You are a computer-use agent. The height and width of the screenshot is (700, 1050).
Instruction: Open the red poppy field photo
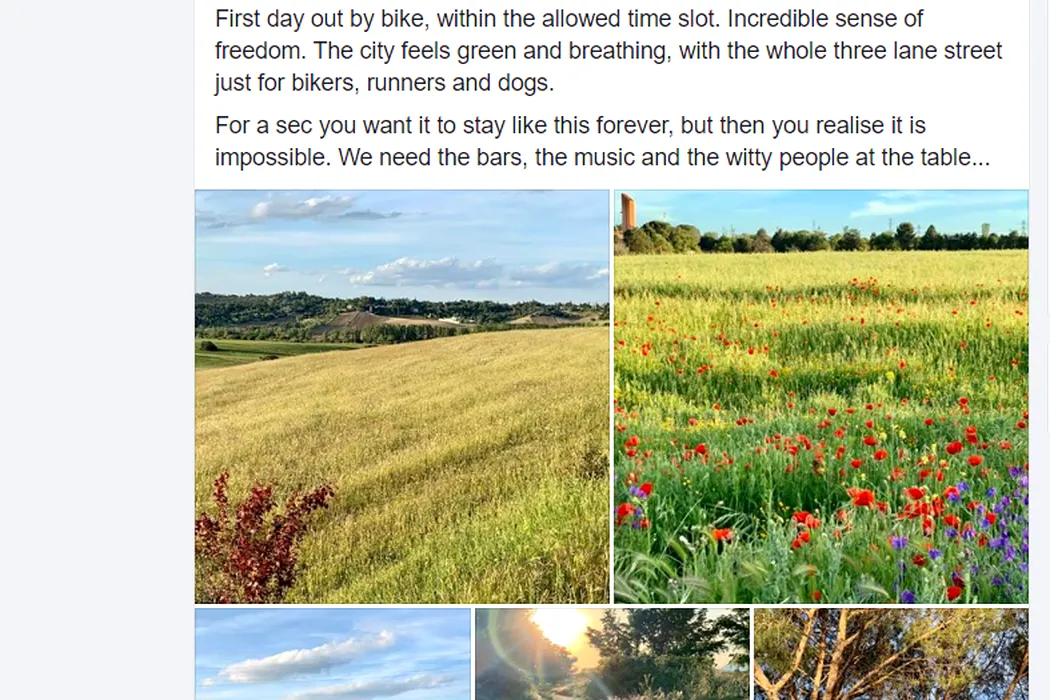click(x=820, y=396)
